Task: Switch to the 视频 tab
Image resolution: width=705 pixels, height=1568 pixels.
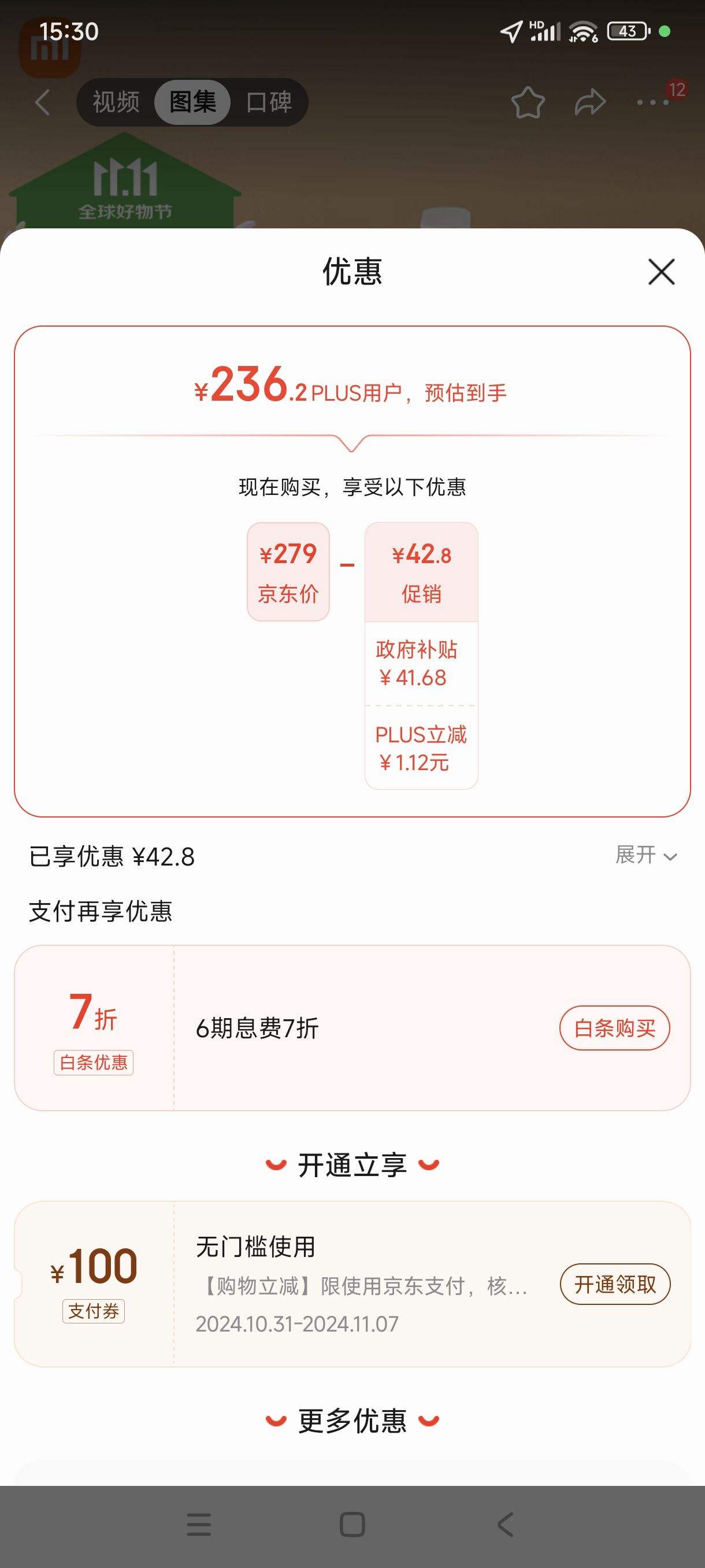Action: click(116, 102)
